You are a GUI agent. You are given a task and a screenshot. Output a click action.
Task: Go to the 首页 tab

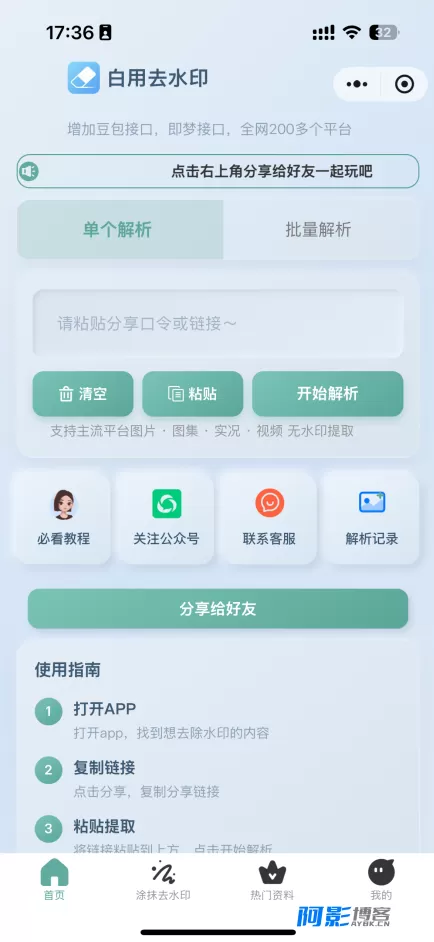point(54,880)
